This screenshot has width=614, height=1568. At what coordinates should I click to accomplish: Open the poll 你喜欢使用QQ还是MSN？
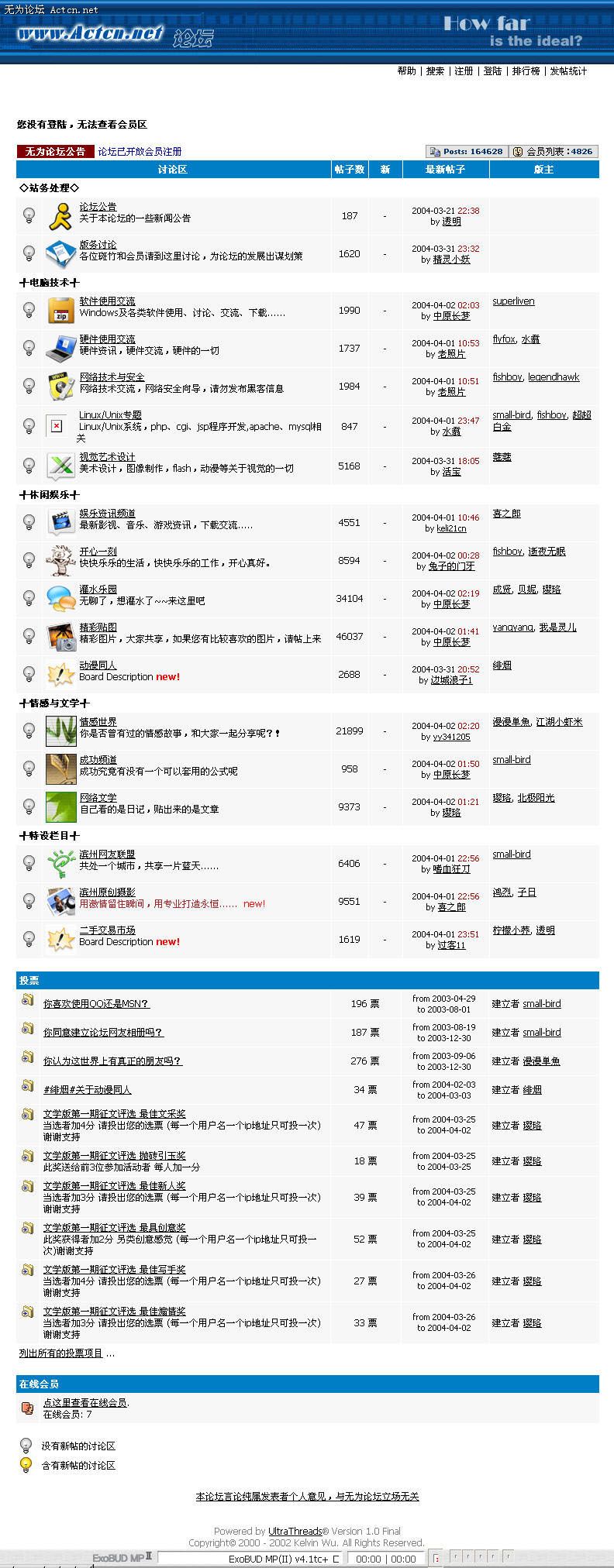(96, 1004)
